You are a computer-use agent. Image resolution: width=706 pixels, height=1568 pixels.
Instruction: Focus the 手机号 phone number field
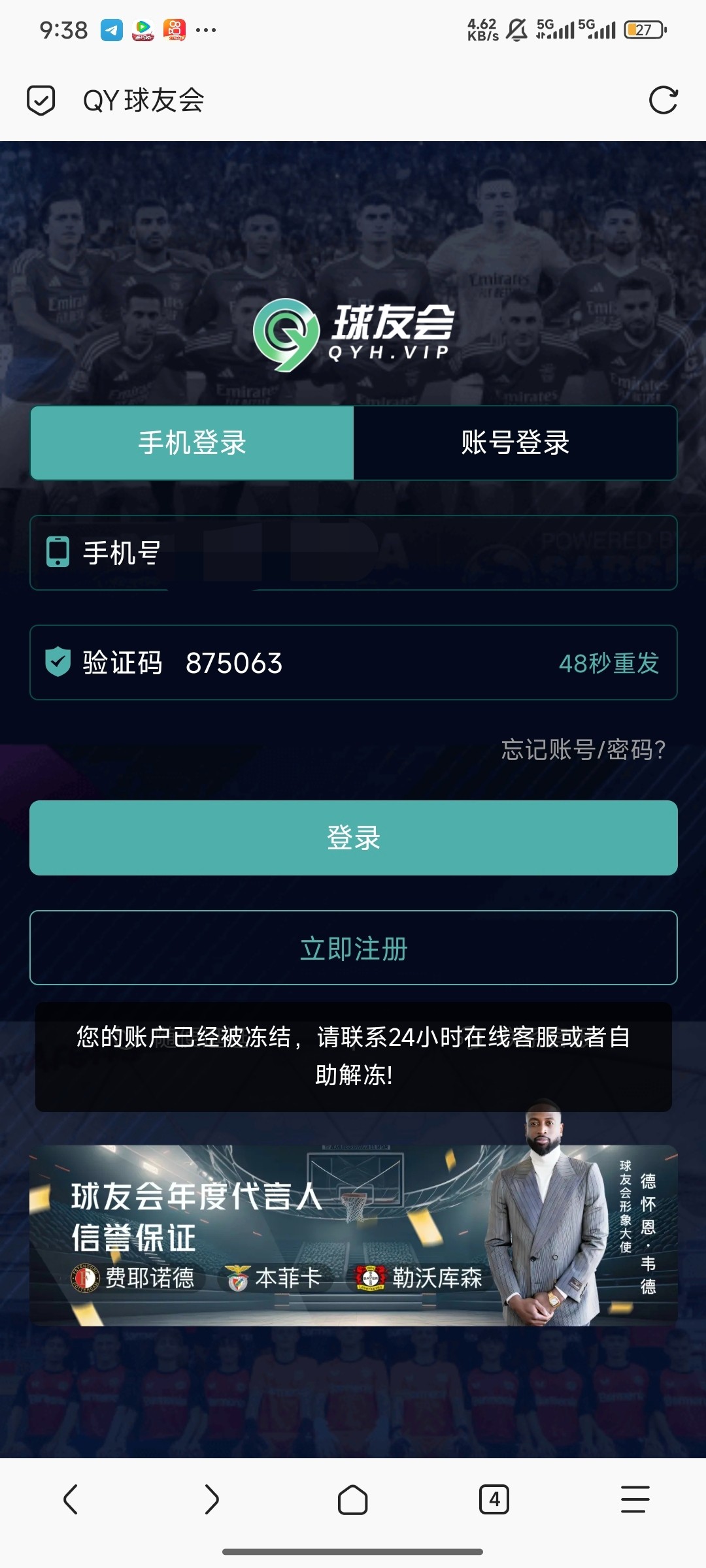(392, 553)
